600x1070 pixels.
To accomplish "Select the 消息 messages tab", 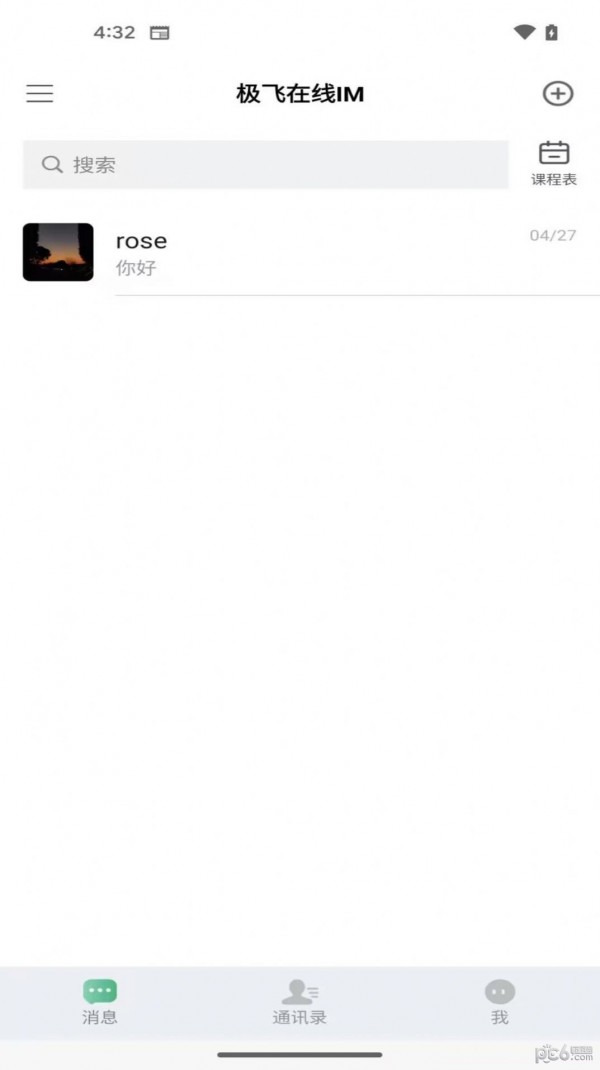I will [100, 1002].
